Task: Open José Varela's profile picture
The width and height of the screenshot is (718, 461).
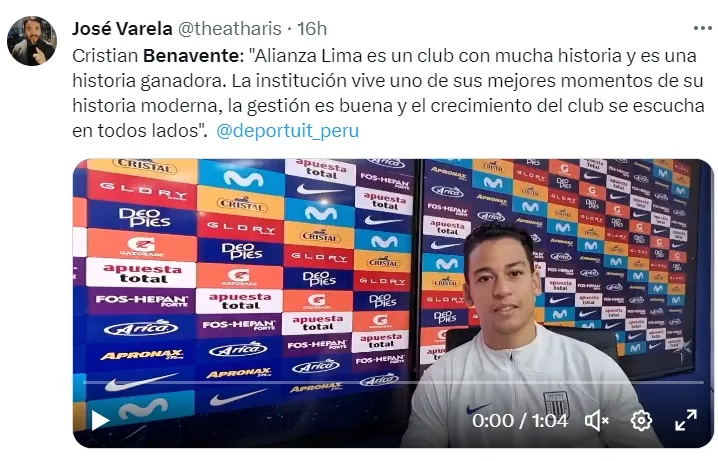Action: pos(31,40)
